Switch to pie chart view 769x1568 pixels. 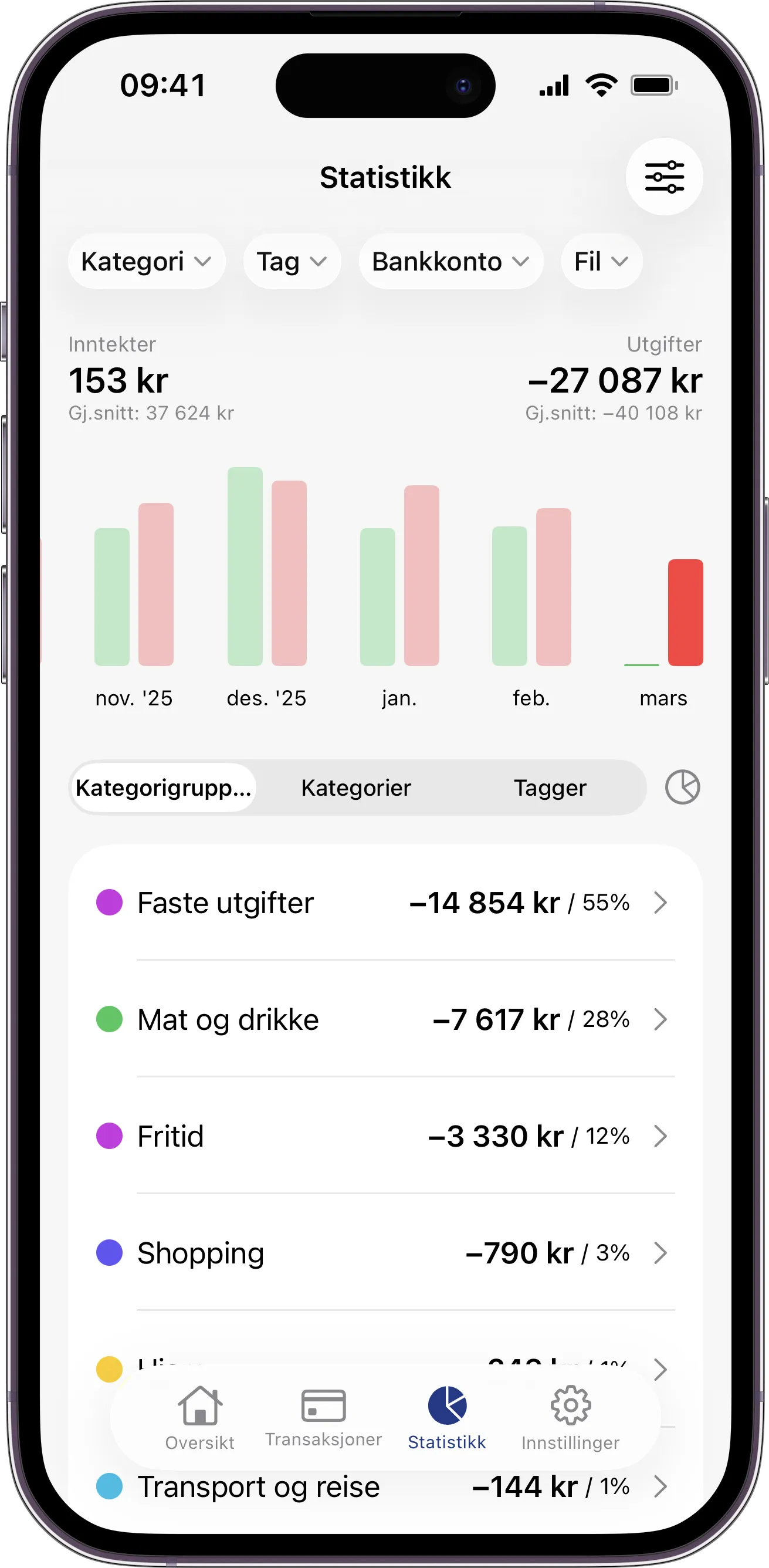683,787
